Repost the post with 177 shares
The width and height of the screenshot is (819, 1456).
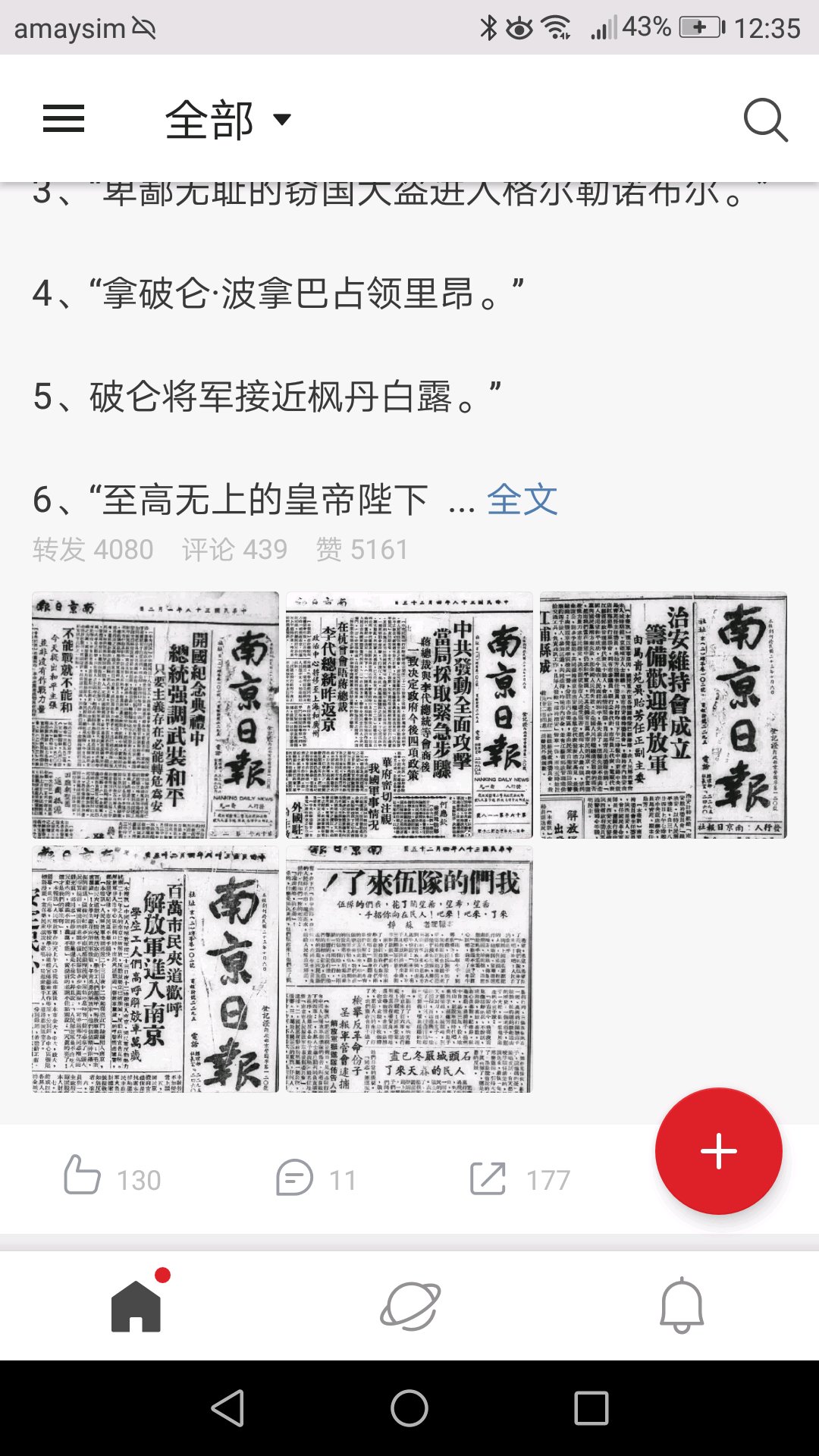[520, 1178]
